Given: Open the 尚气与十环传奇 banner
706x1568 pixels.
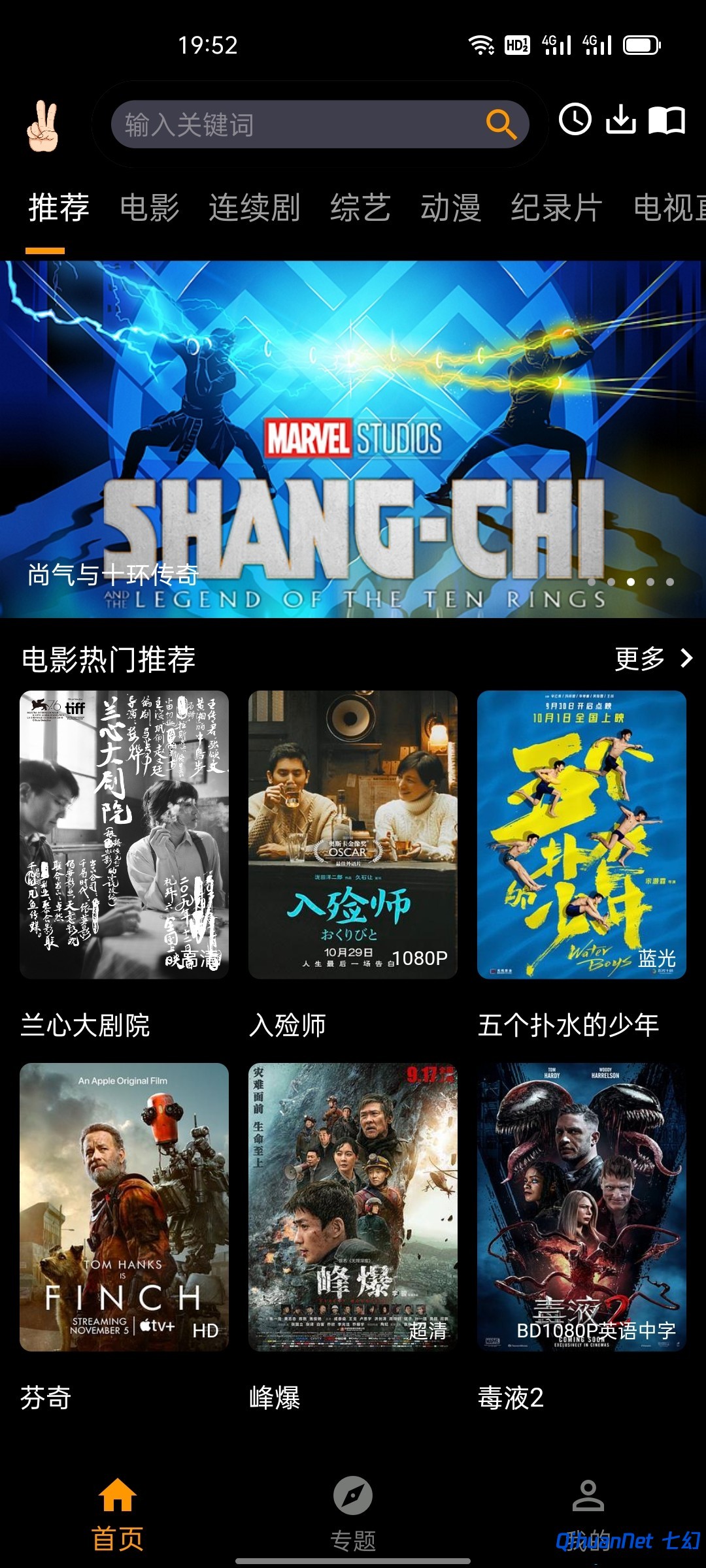Looking at the screenshot, I should [x=353, y=439].
